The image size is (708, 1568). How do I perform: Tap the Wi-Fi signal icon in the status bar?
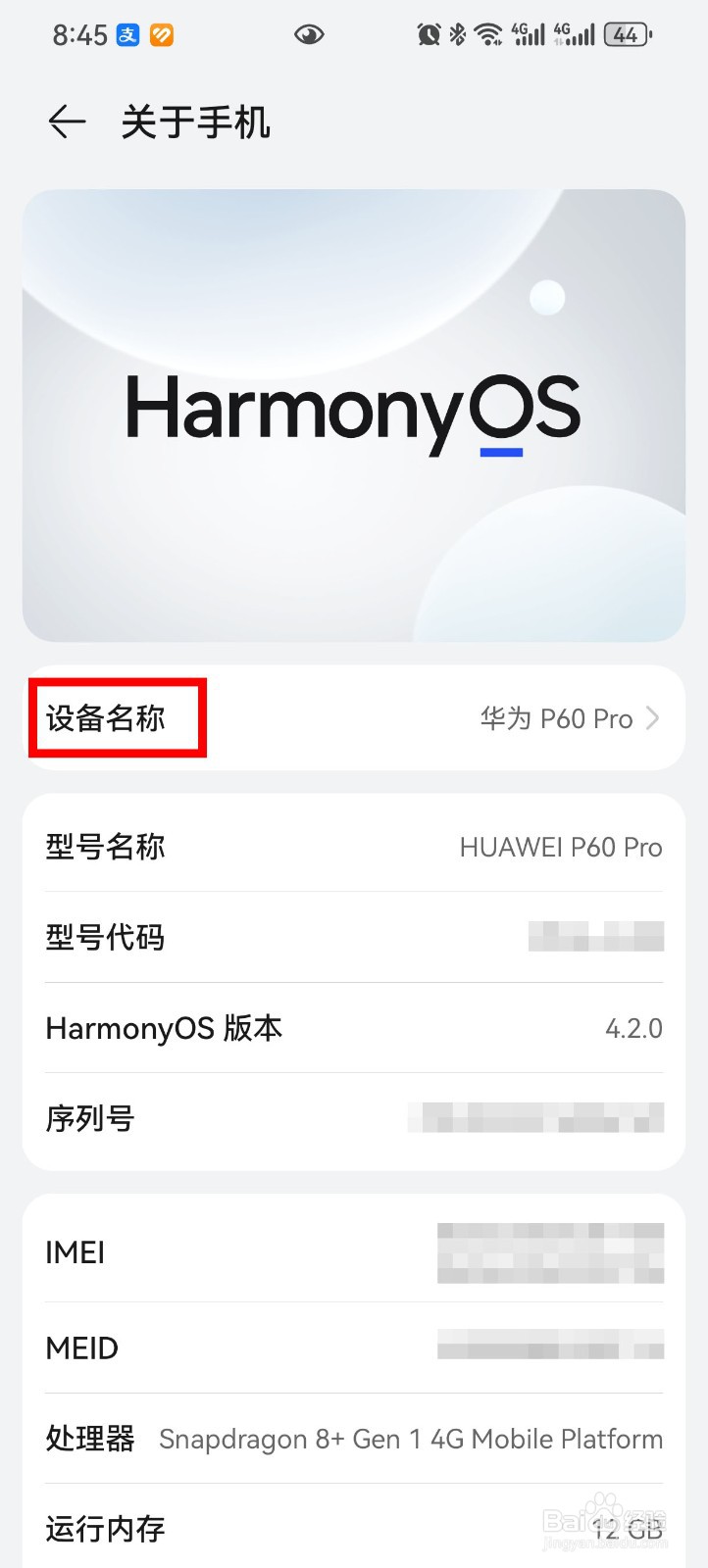[x=487, y=32]
